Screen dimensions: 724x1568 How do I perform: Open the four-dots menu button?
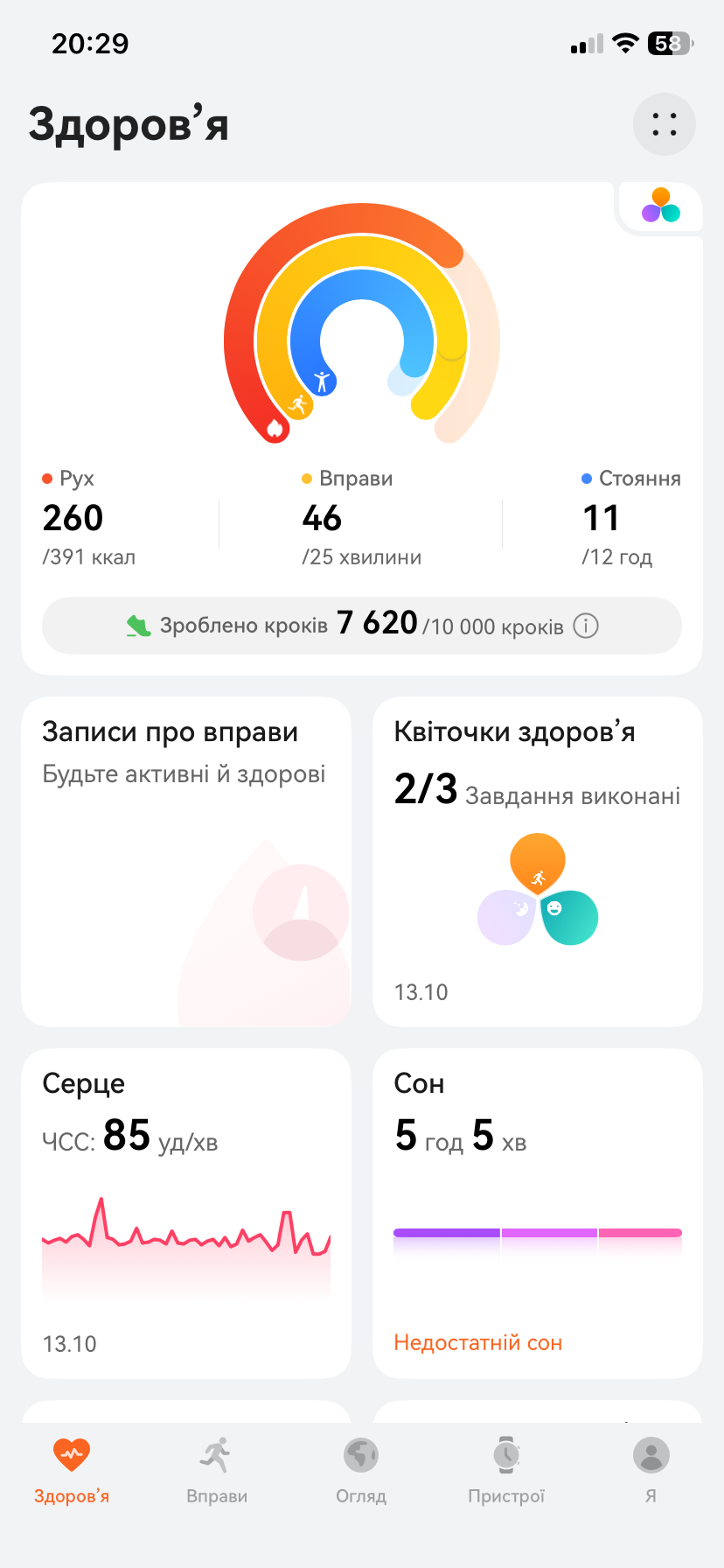tap(665, 124)
